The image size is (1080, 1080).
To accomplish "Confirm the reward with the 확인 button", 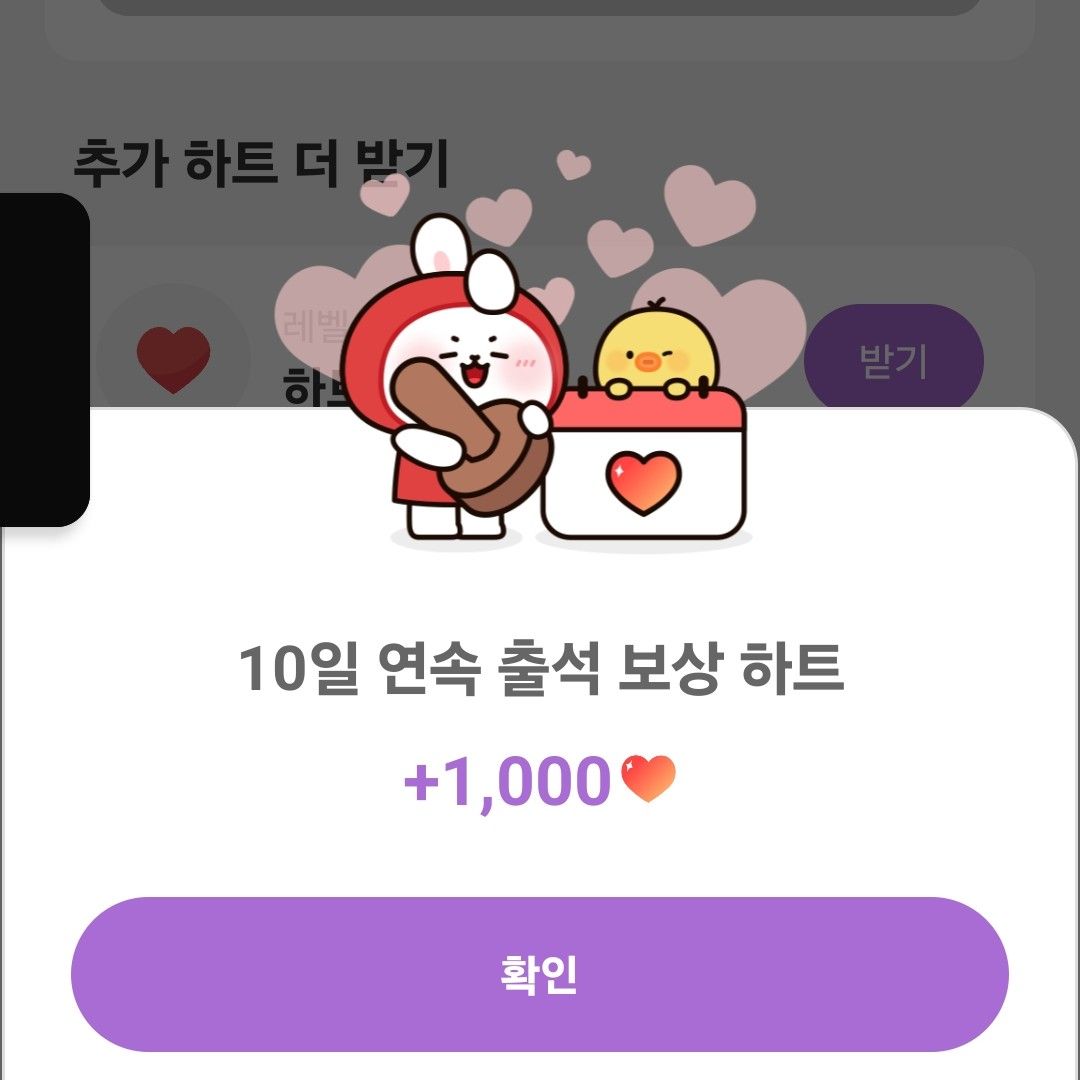I will tap(539, 974).
